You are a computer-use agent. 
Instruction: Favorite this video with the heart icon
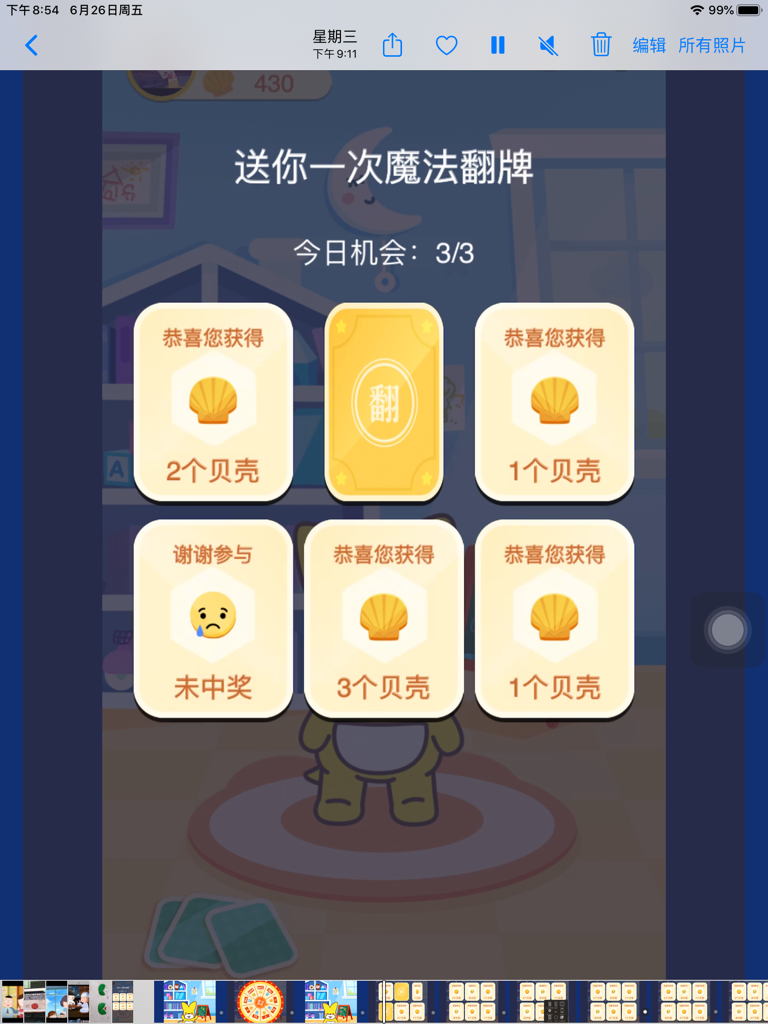[x=446, y=45]
